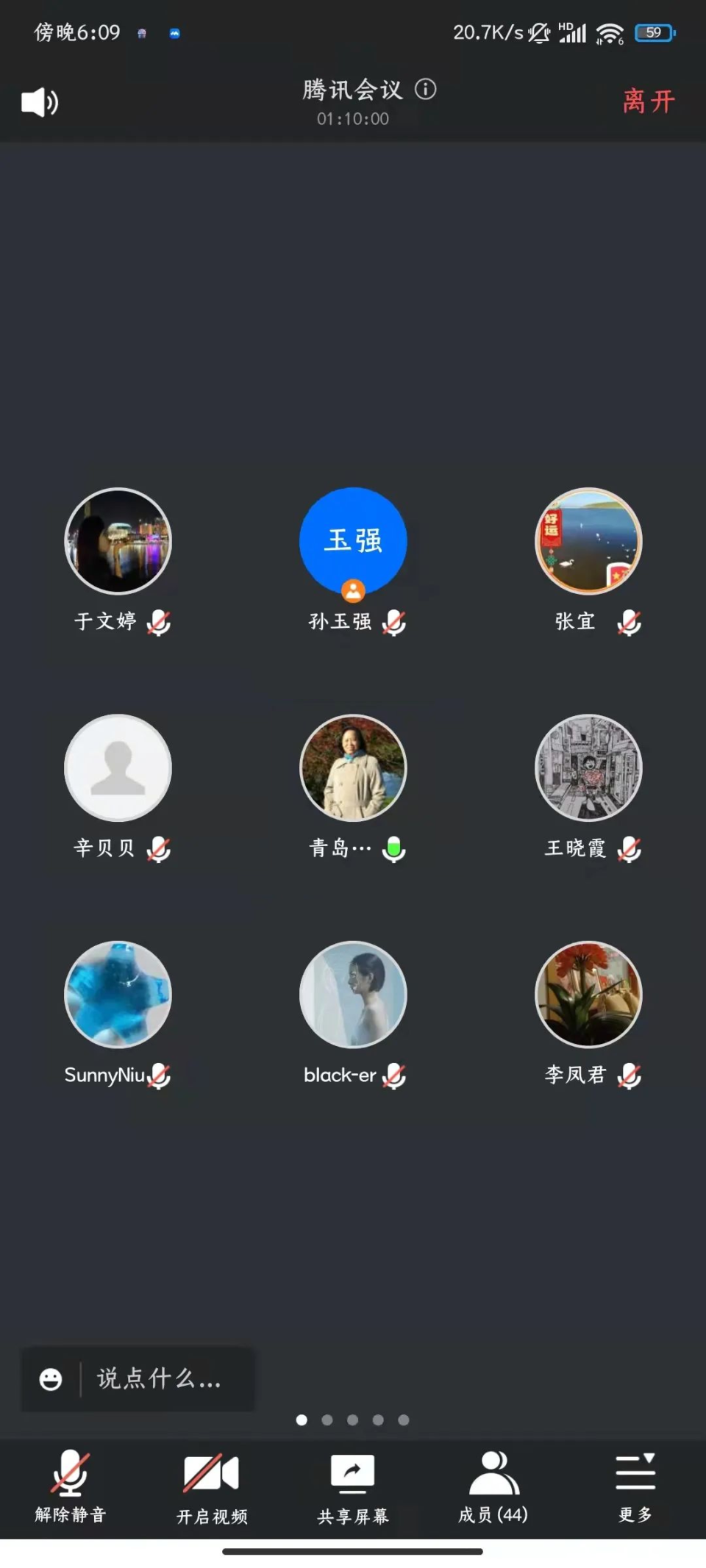Tap 离开 to leave the meeting

tap(648, 101)
